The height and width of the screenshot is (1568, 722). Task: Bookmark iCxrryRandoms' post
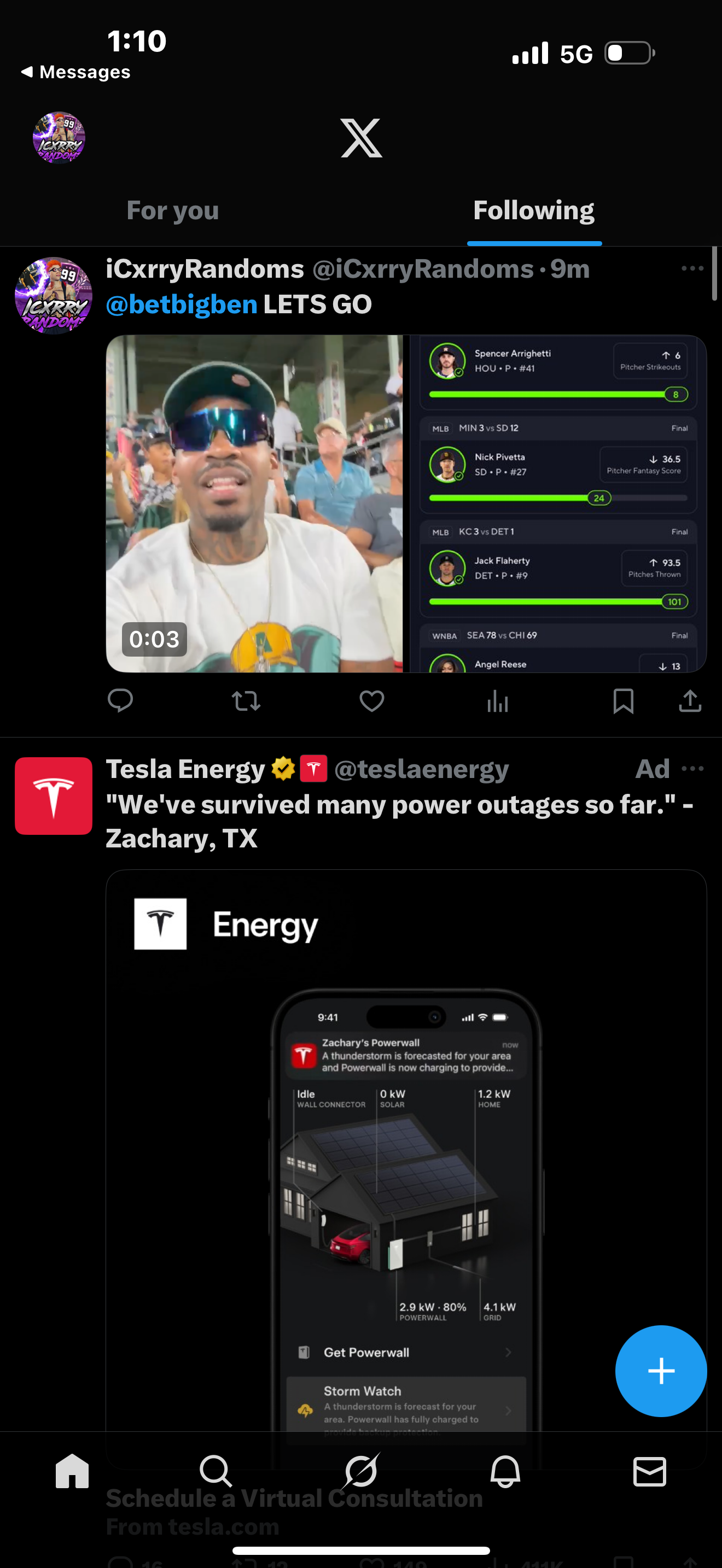(623, 701)
